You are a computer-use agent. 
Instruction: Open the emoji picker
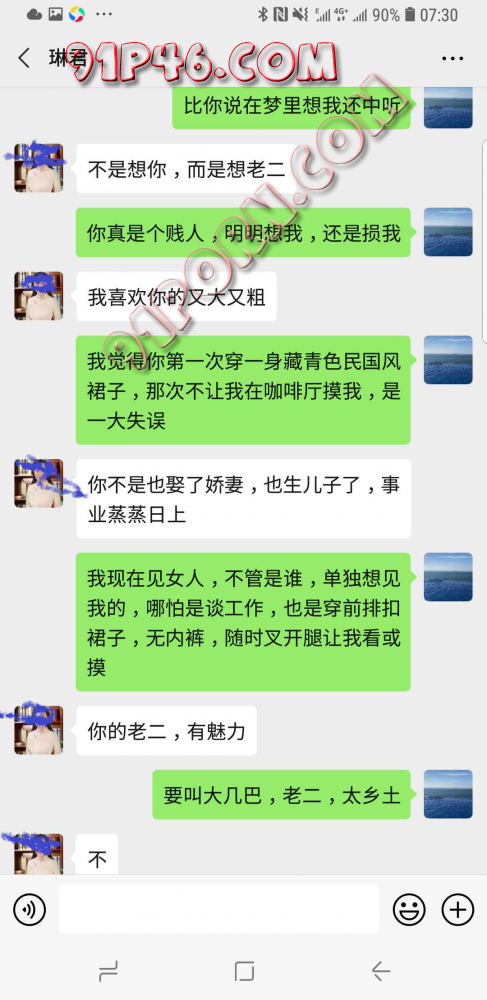tap(409, 909)
